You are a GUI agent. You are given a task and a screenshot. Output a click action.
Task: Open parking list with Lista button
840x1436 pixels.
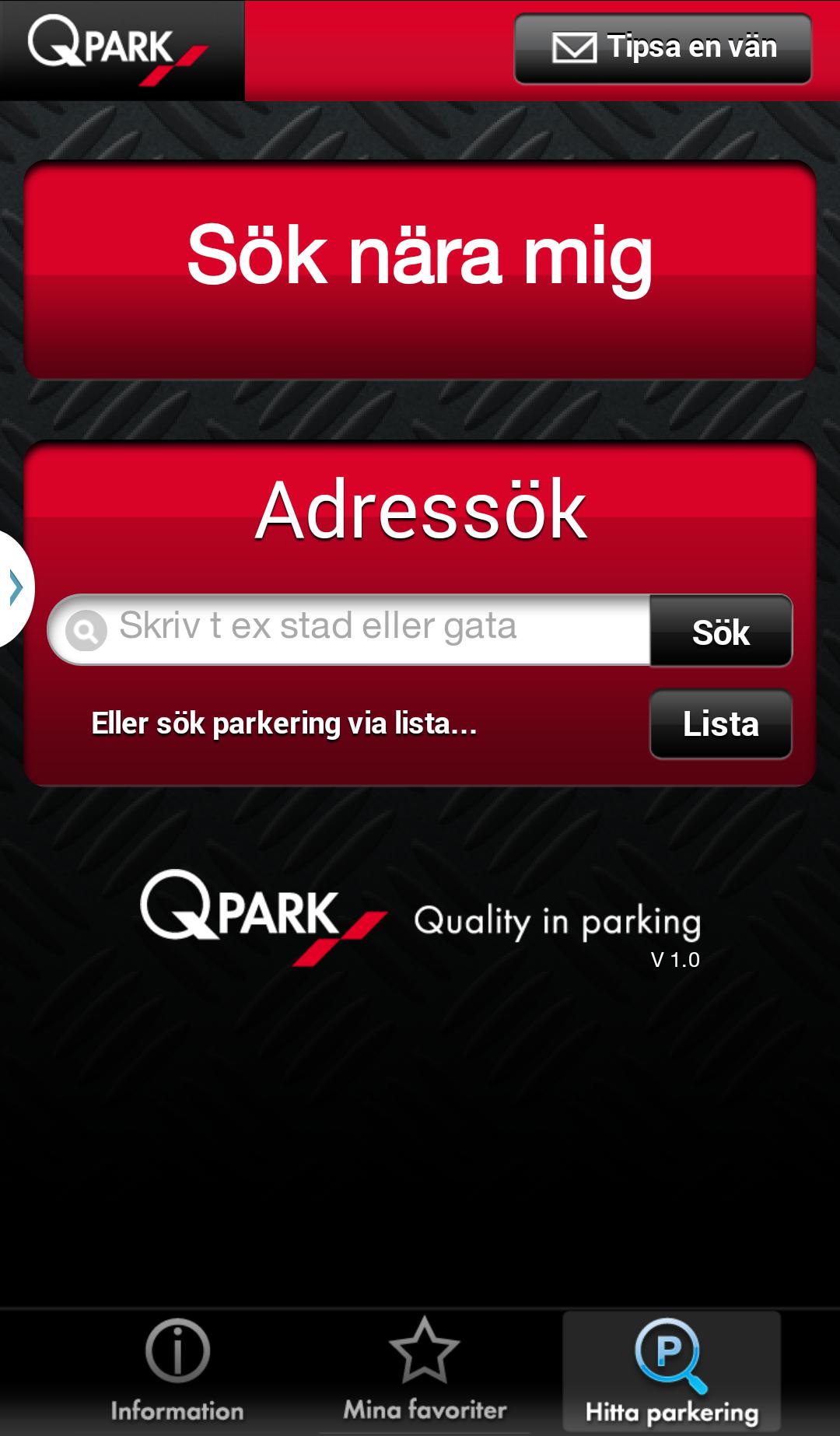pos(721,724)
